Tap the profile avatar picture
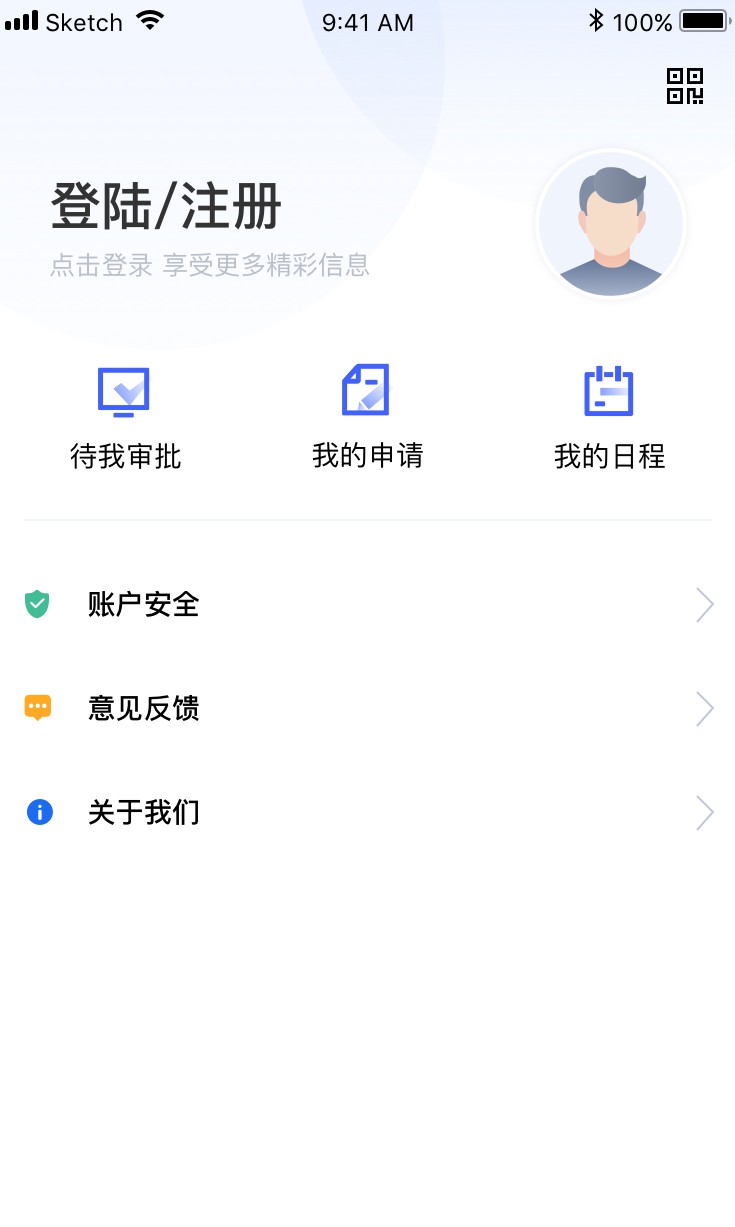735x1227 pixels. coord(610,225)
